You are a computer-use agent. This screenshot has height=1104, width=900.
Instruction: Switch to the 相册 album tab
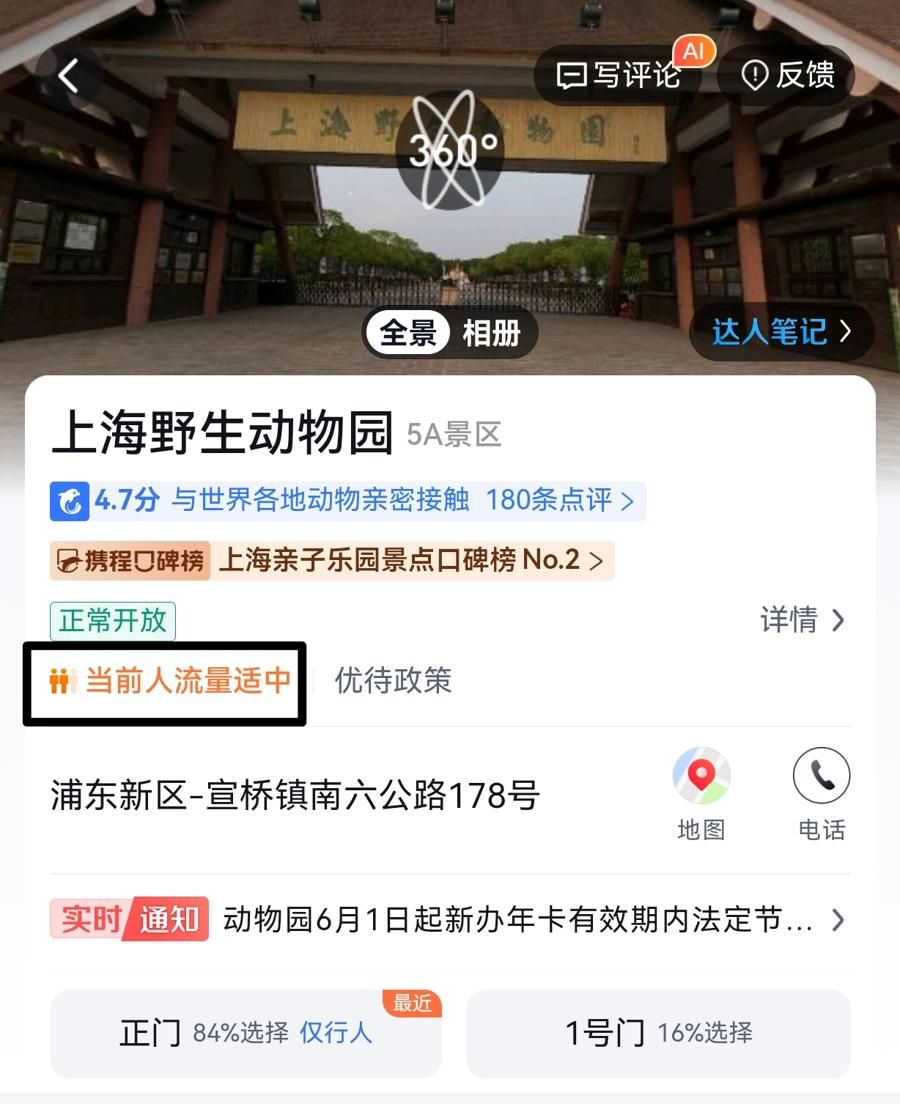(x=491, y=333)
